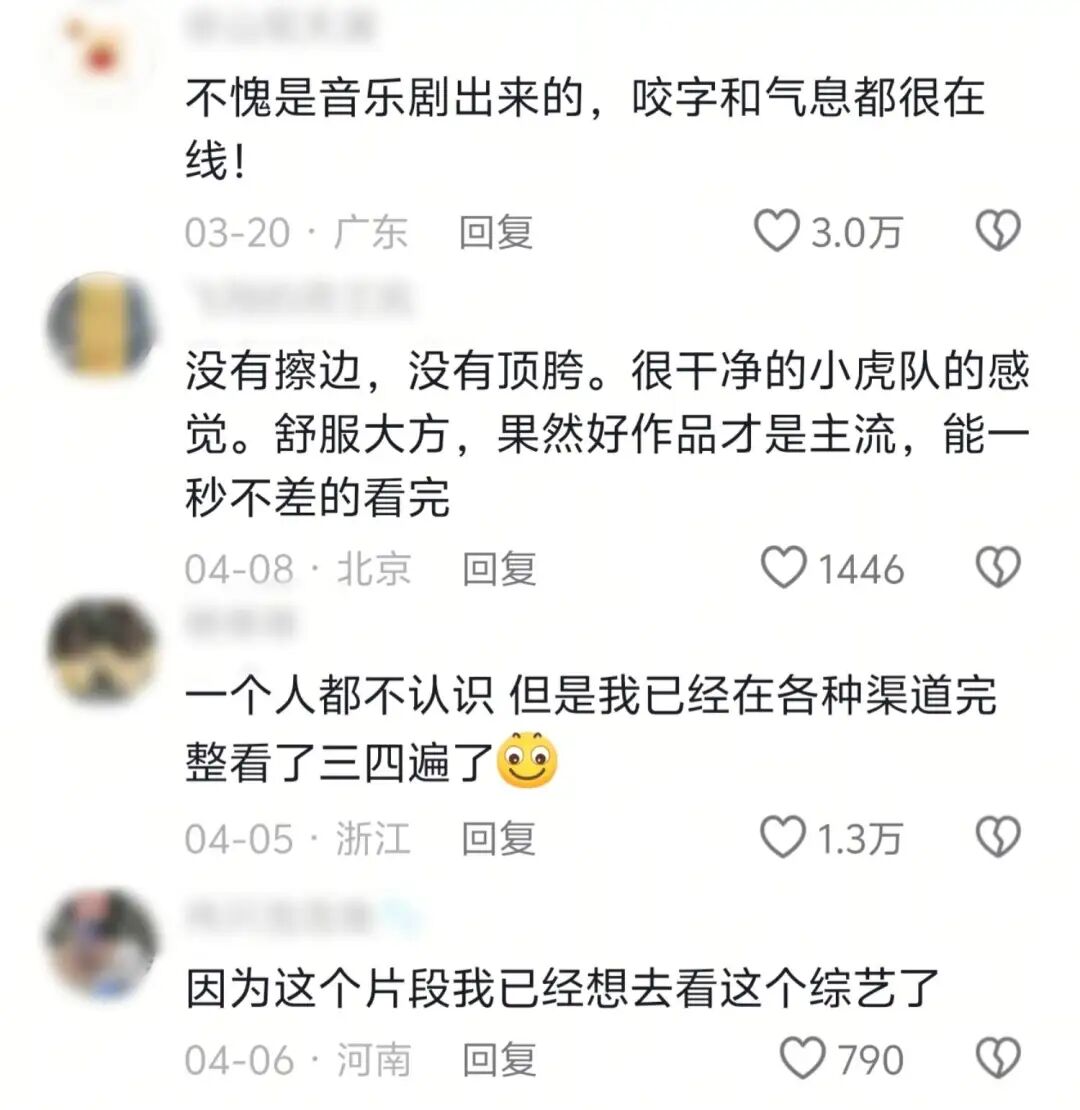Like the comment about 想去看这个综艺

click(802, 1059)
